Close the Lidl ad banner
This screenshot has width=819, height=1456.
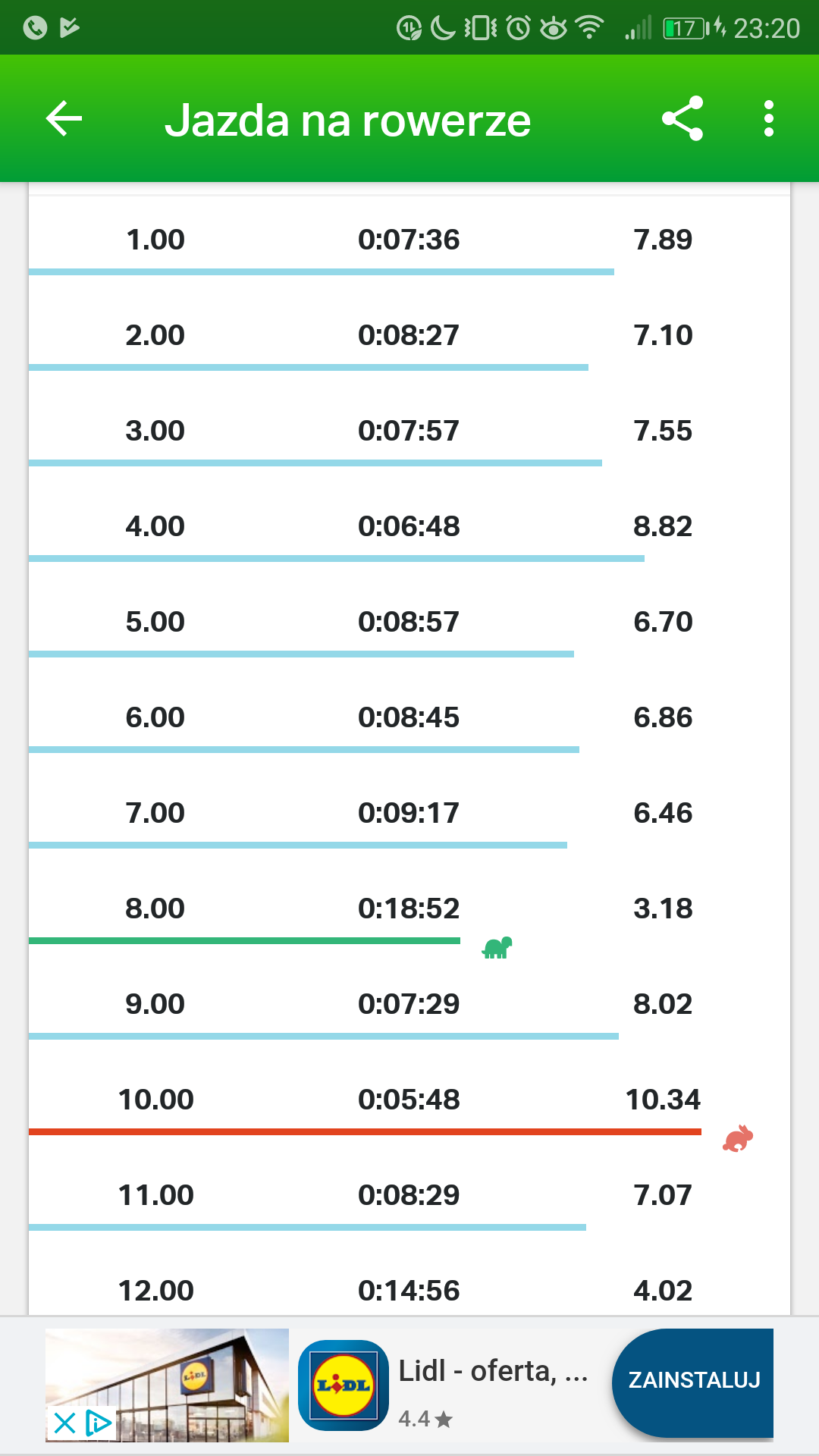click(65, 1423)
